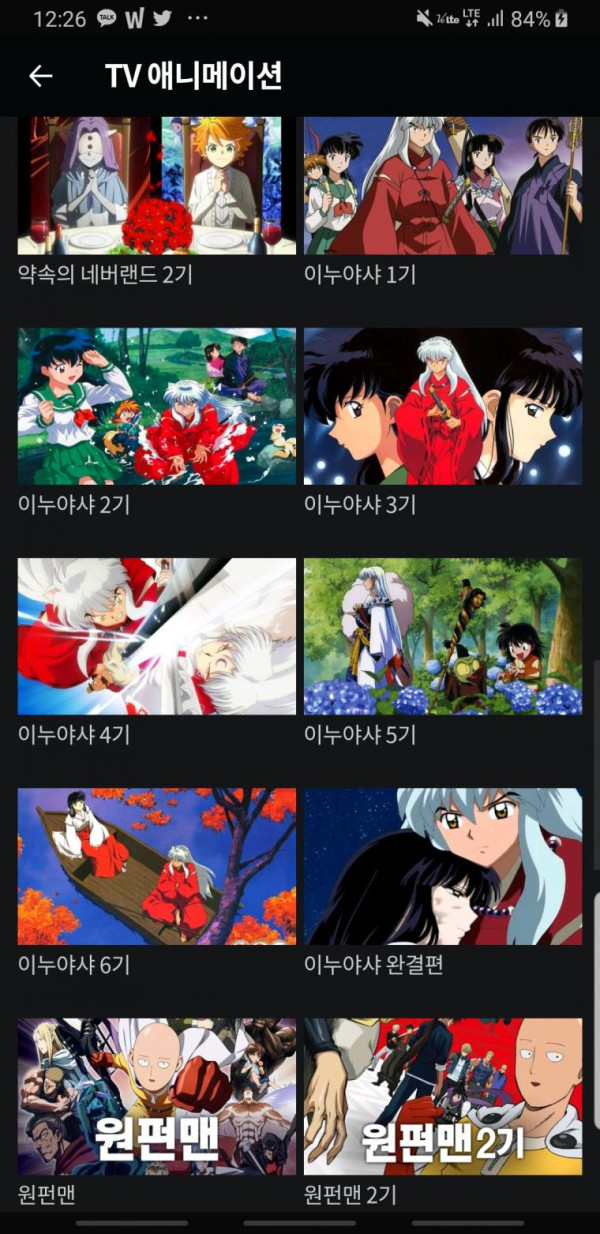Go back using the top arrow
The width and height of the screenshot is (600, 1234).
click(40, 76)
